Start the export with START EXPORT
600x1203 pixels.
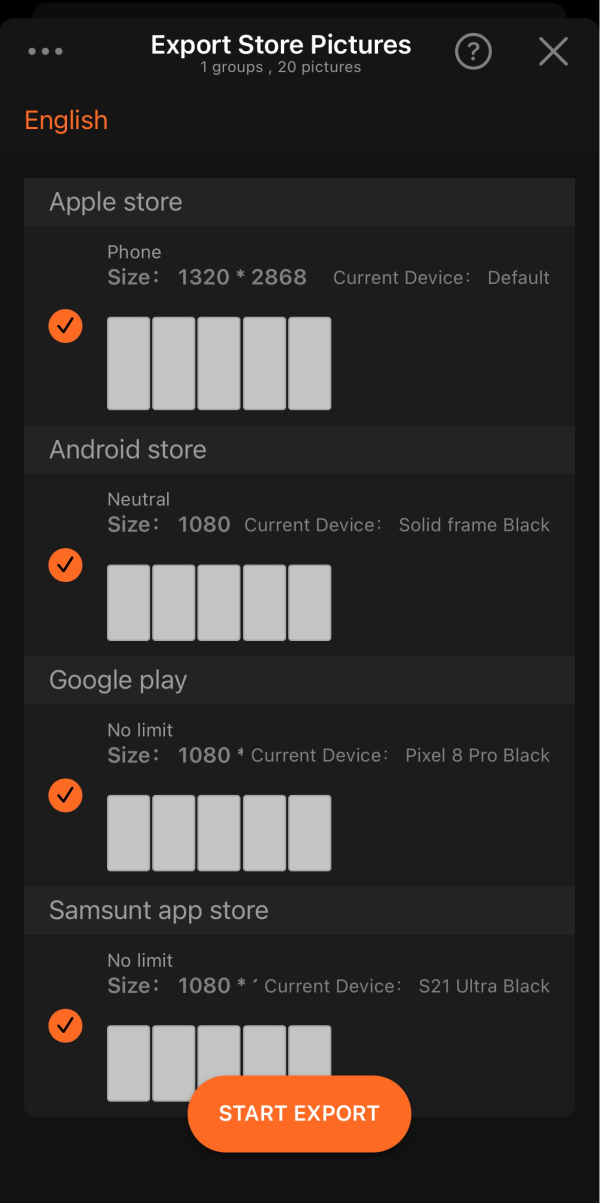click(x=299, y=1114)
